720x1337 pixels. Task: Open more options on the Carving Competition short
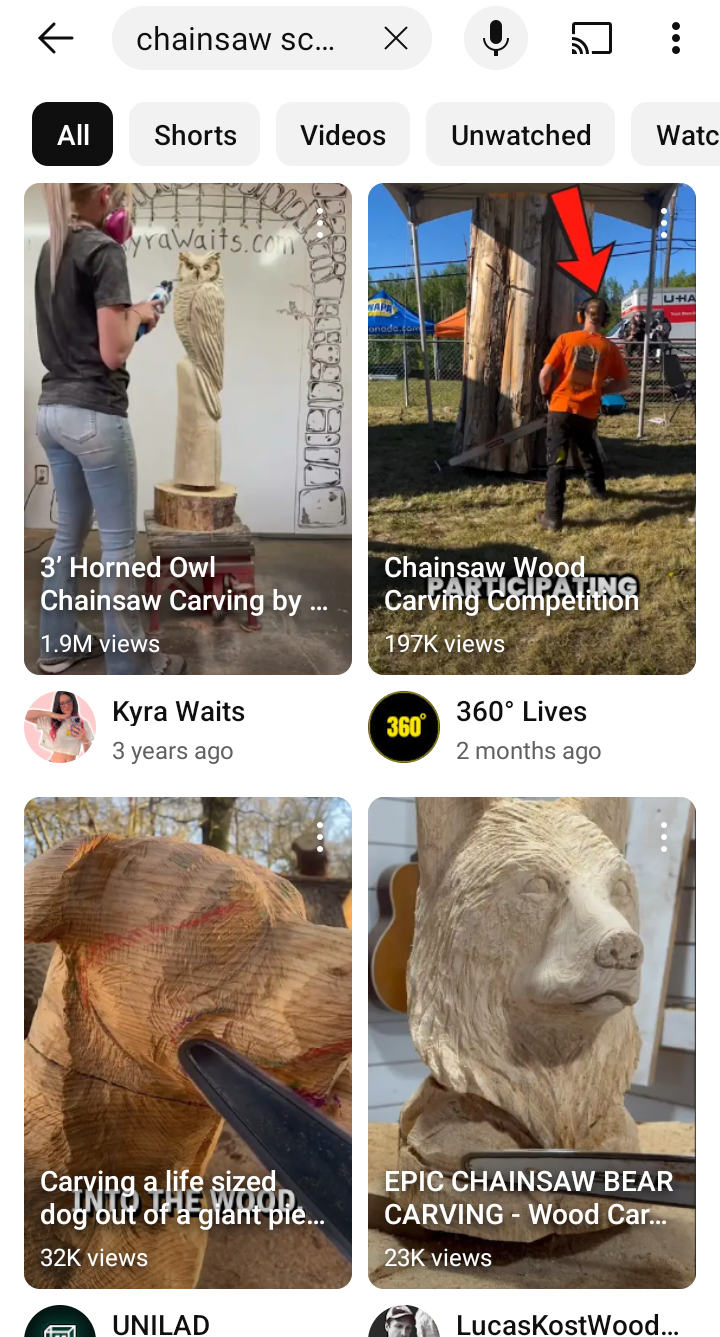664,223
